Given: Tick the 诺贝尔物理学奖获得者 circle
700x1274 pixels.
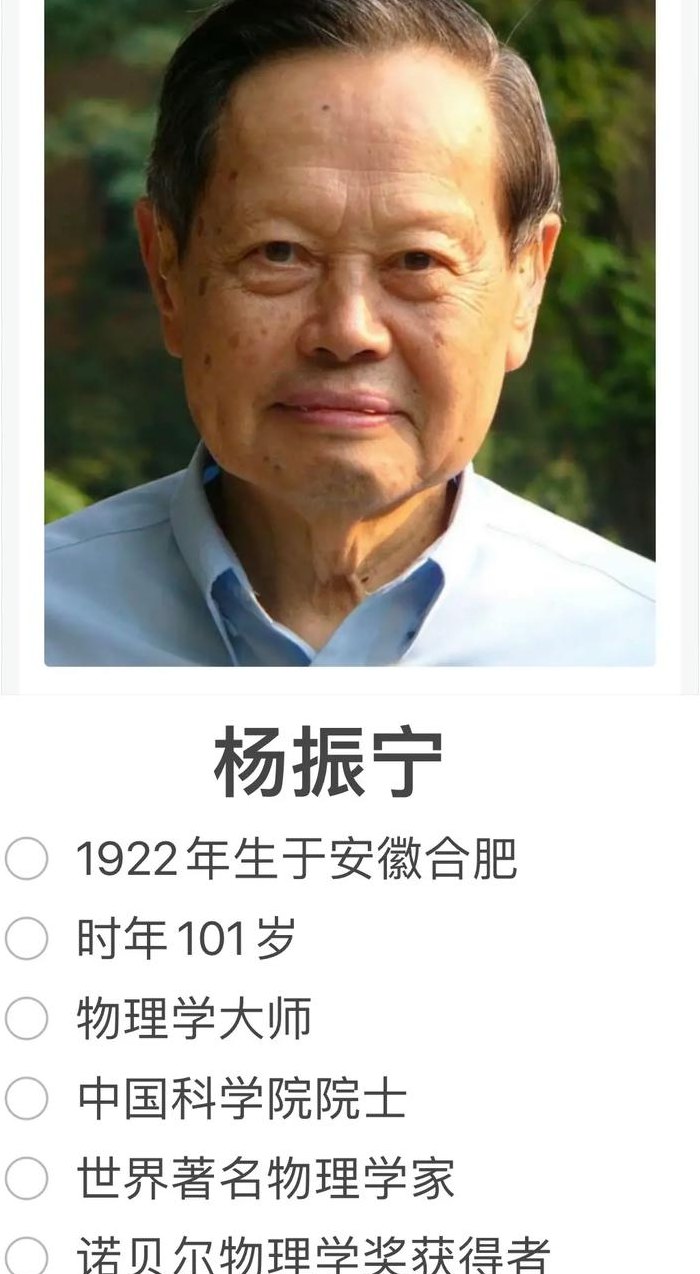Looking at the screenshot, I should 26,1256.
